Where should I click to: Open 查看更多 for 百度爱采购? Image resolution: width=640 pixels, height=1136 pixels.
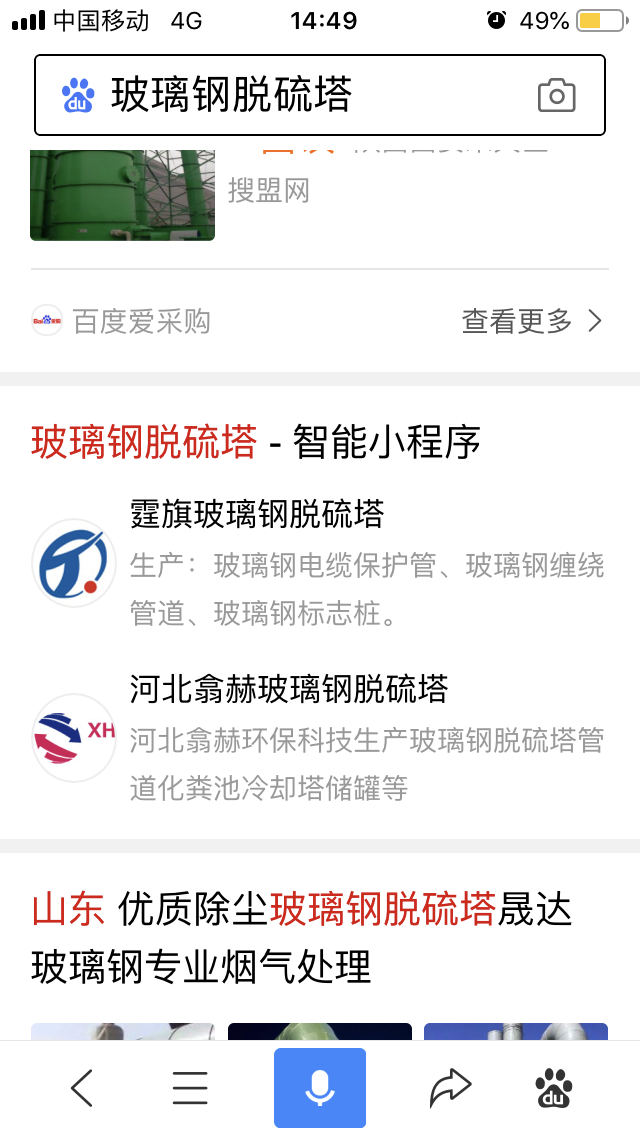(x=532, y=321)
